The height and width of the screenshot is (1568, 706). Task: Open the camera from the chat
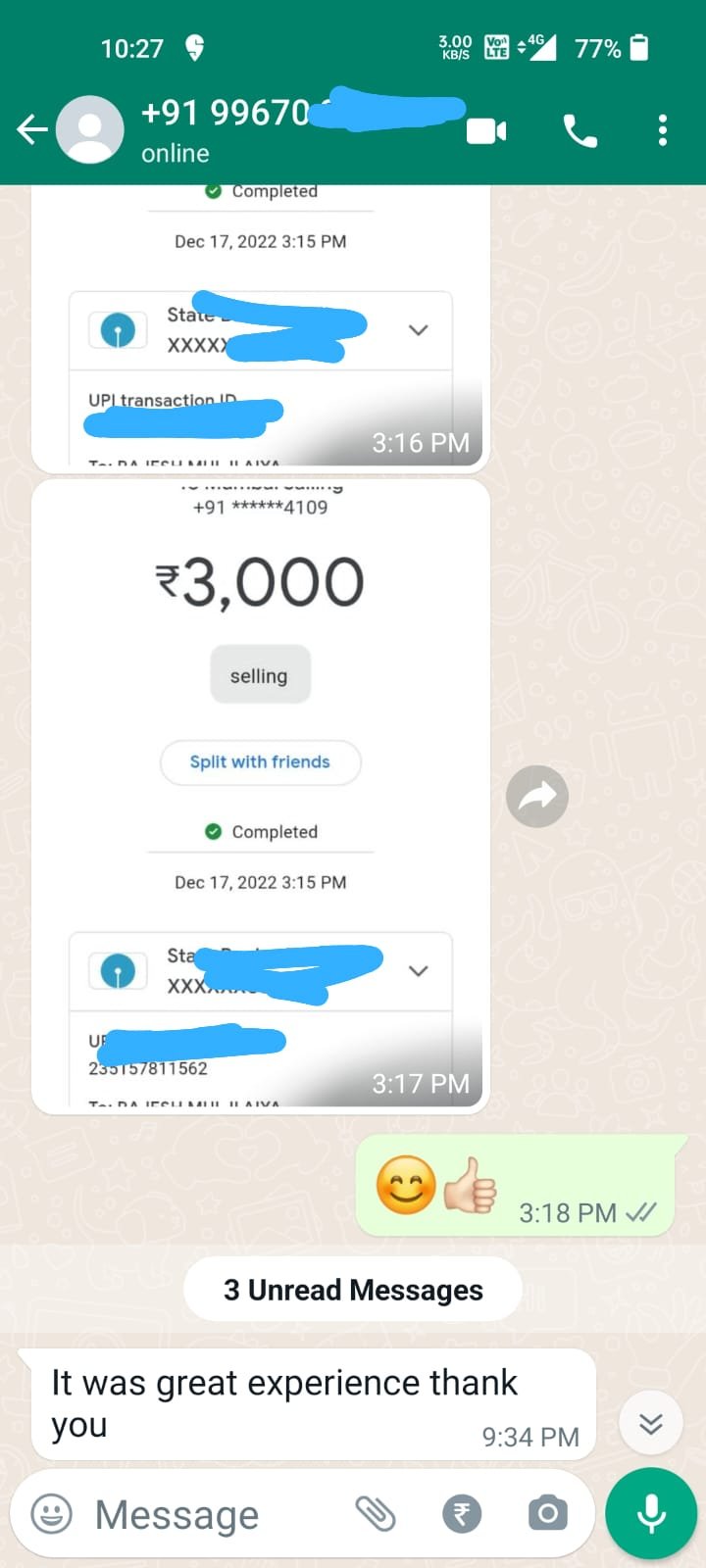547,1514
